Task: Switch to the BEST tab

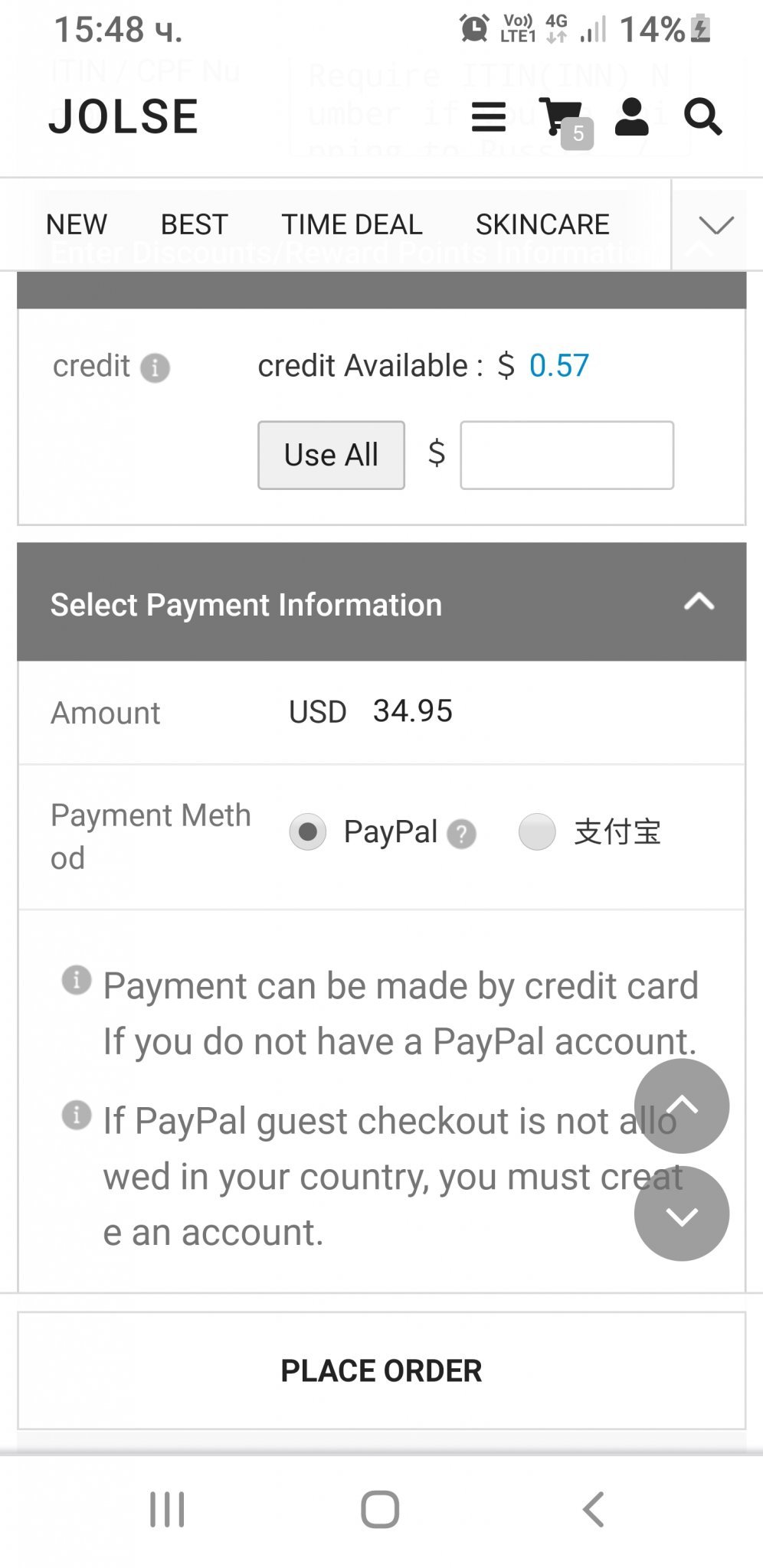Action: (x=195, y=224)
